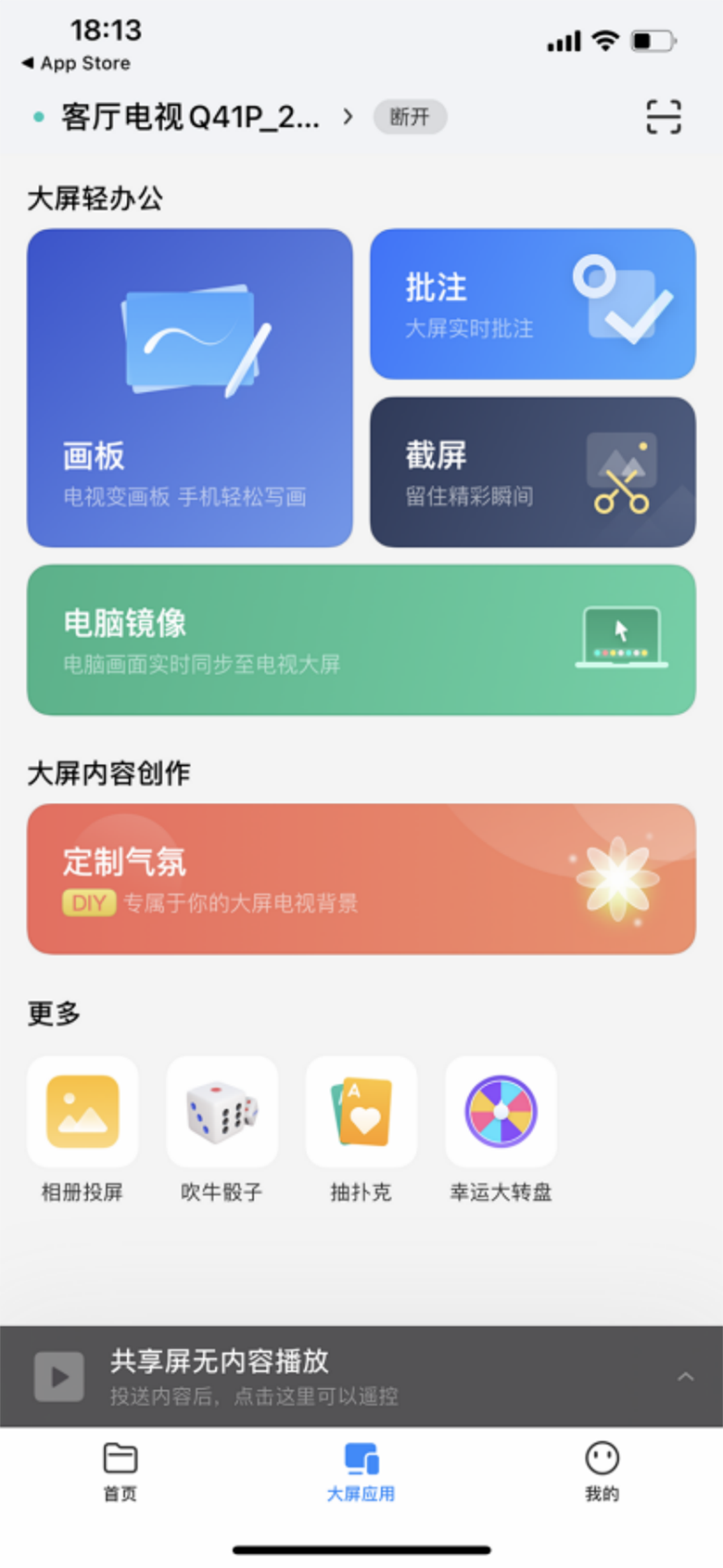The height and width of the screenshot is (1568, 723).
Task: Open the 画板 drawing board card
Action: point(190,388)
